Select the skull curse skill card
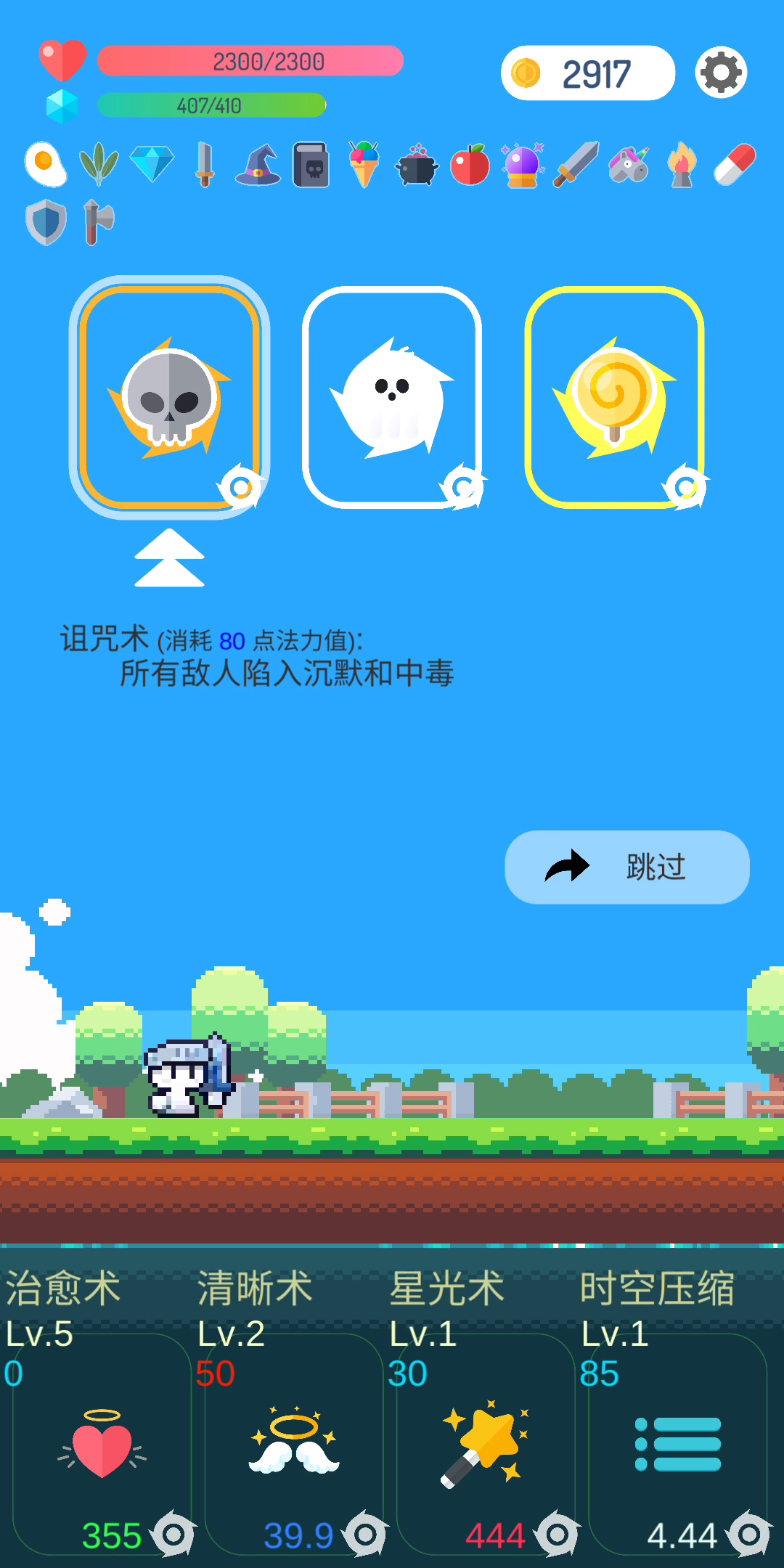This screenshot has width=784, height=1568. 170,397
